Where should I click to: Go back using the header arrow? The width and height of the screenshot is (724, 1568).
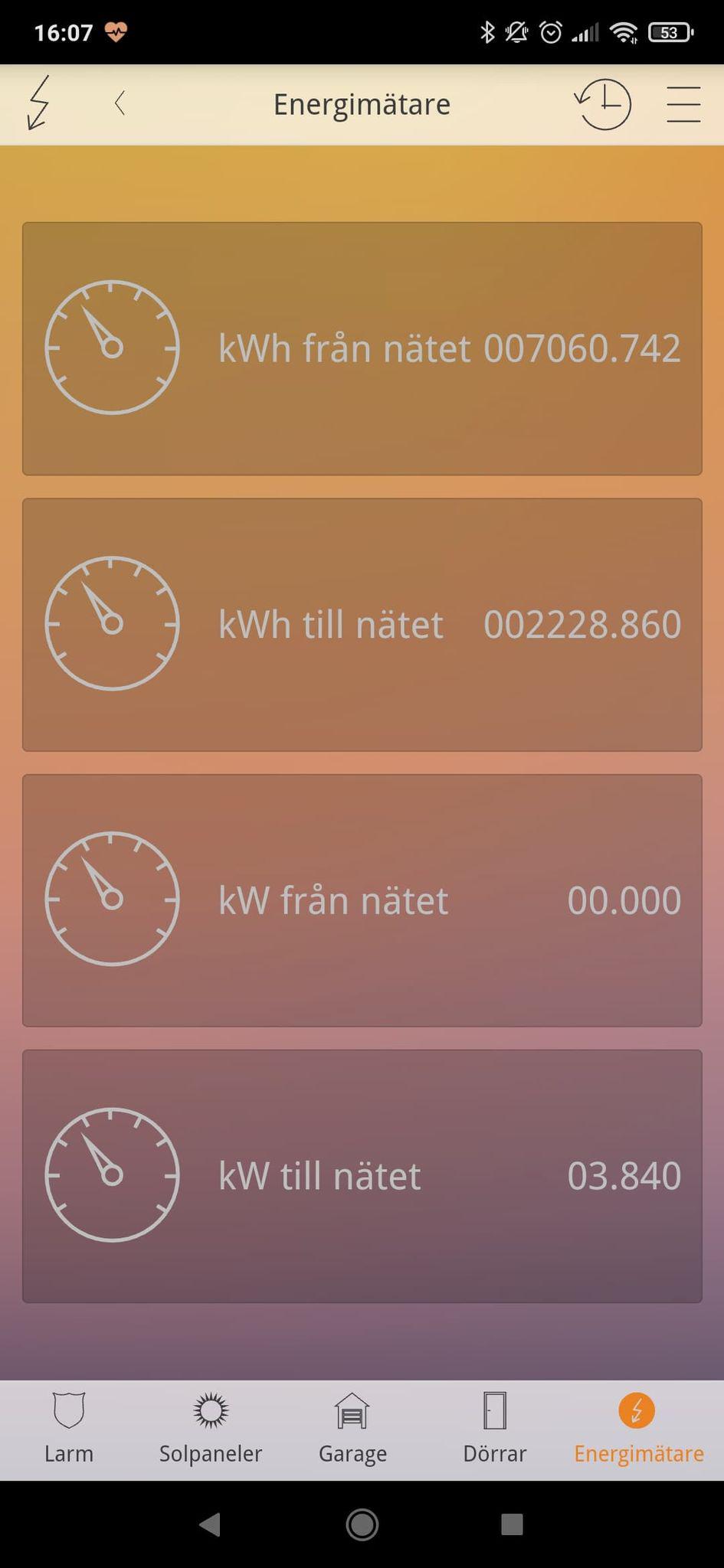[x=120, y=103]
